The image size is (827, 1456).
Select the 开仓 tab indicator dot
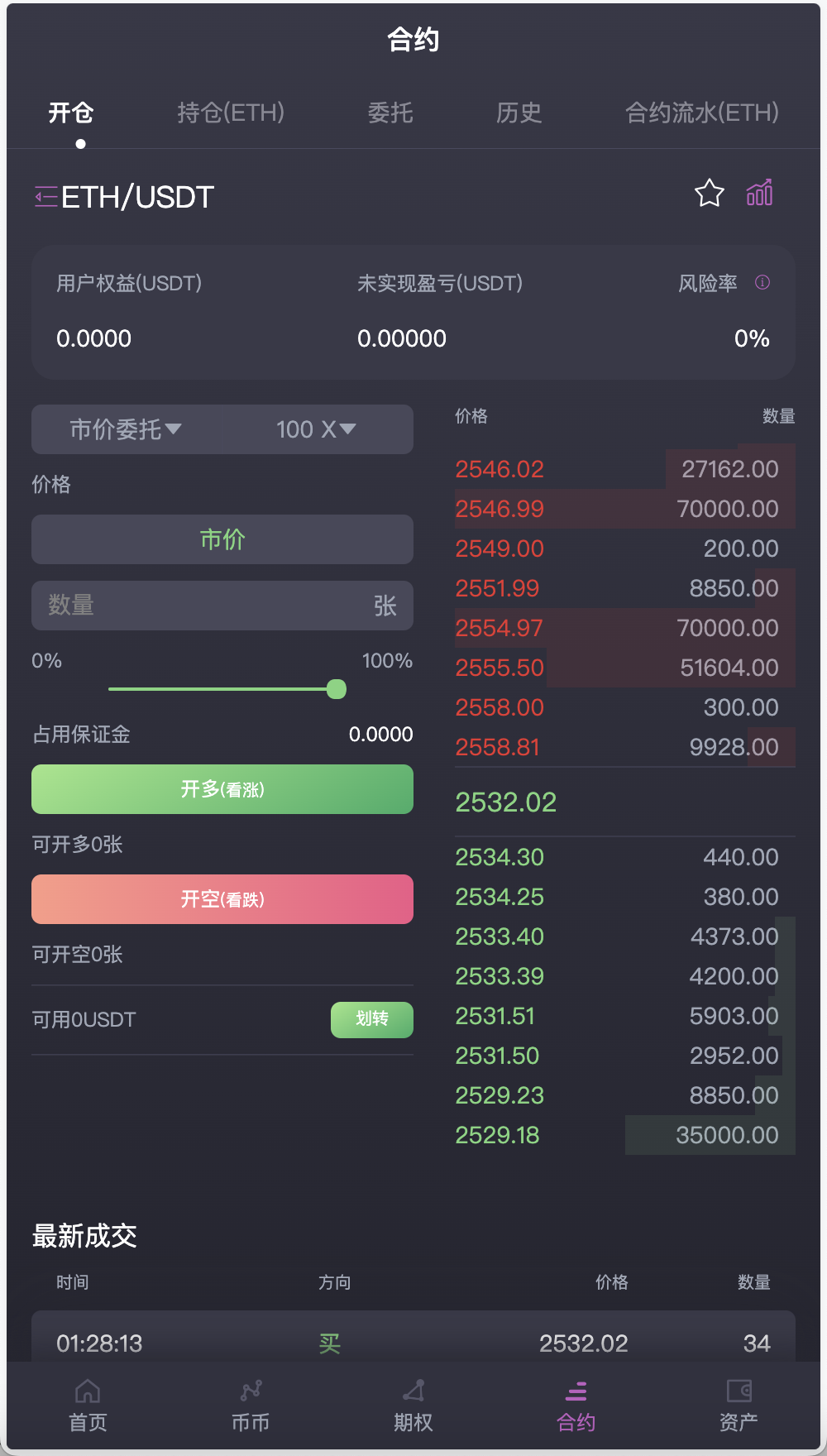pyautogui.click(x=80, y=142)
